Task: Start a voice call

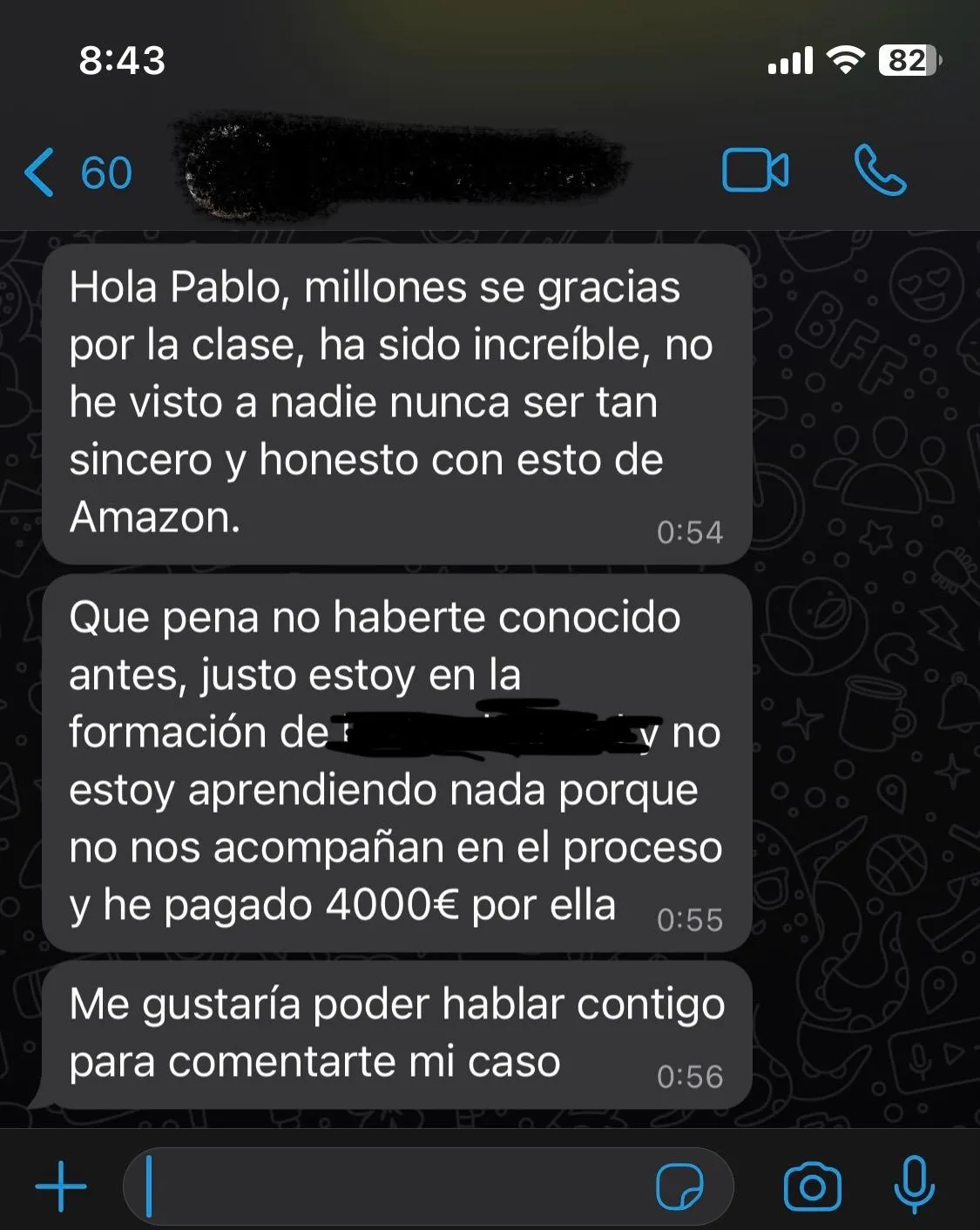Action: (x=881, y=171)
